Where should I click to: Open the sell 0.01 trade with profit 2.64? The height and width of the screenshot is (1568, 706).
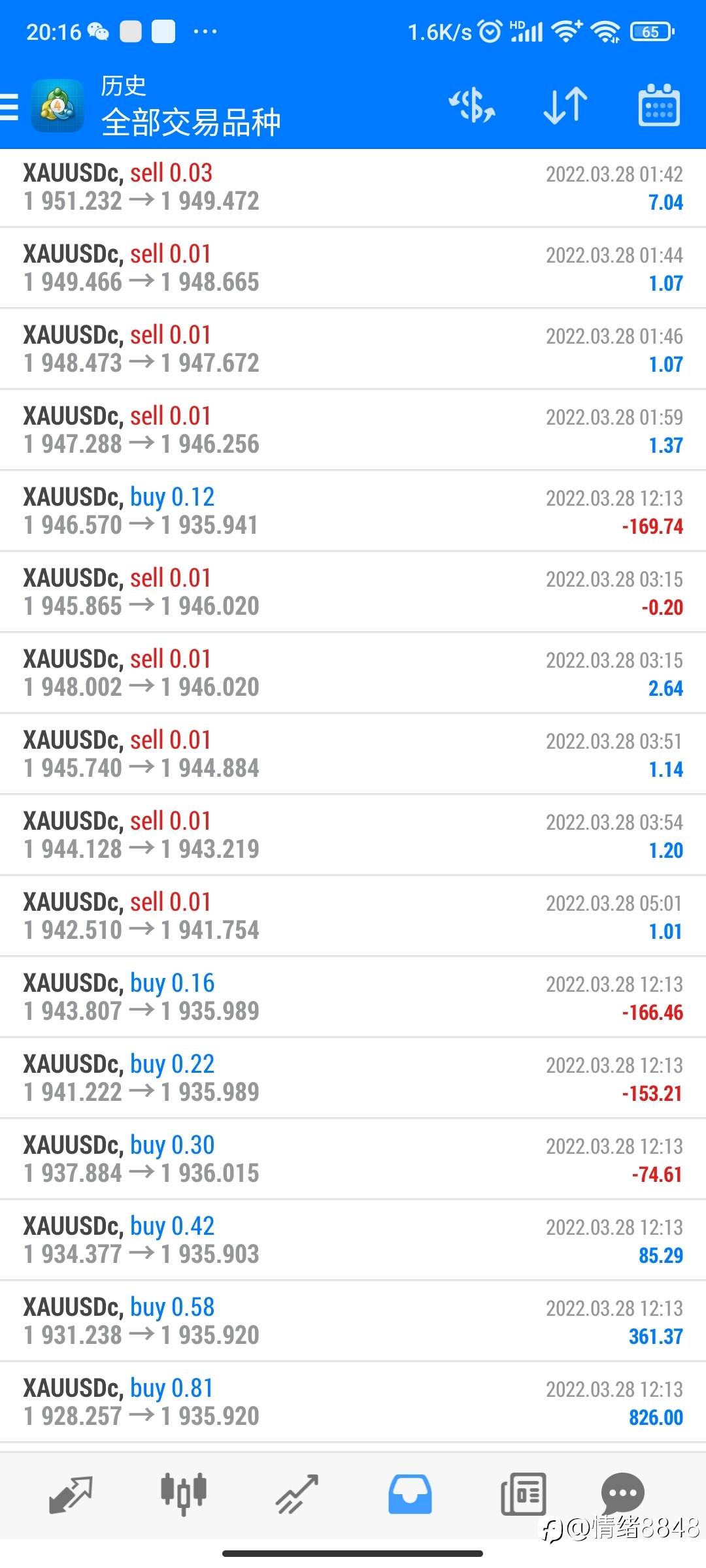coord(353,674)
